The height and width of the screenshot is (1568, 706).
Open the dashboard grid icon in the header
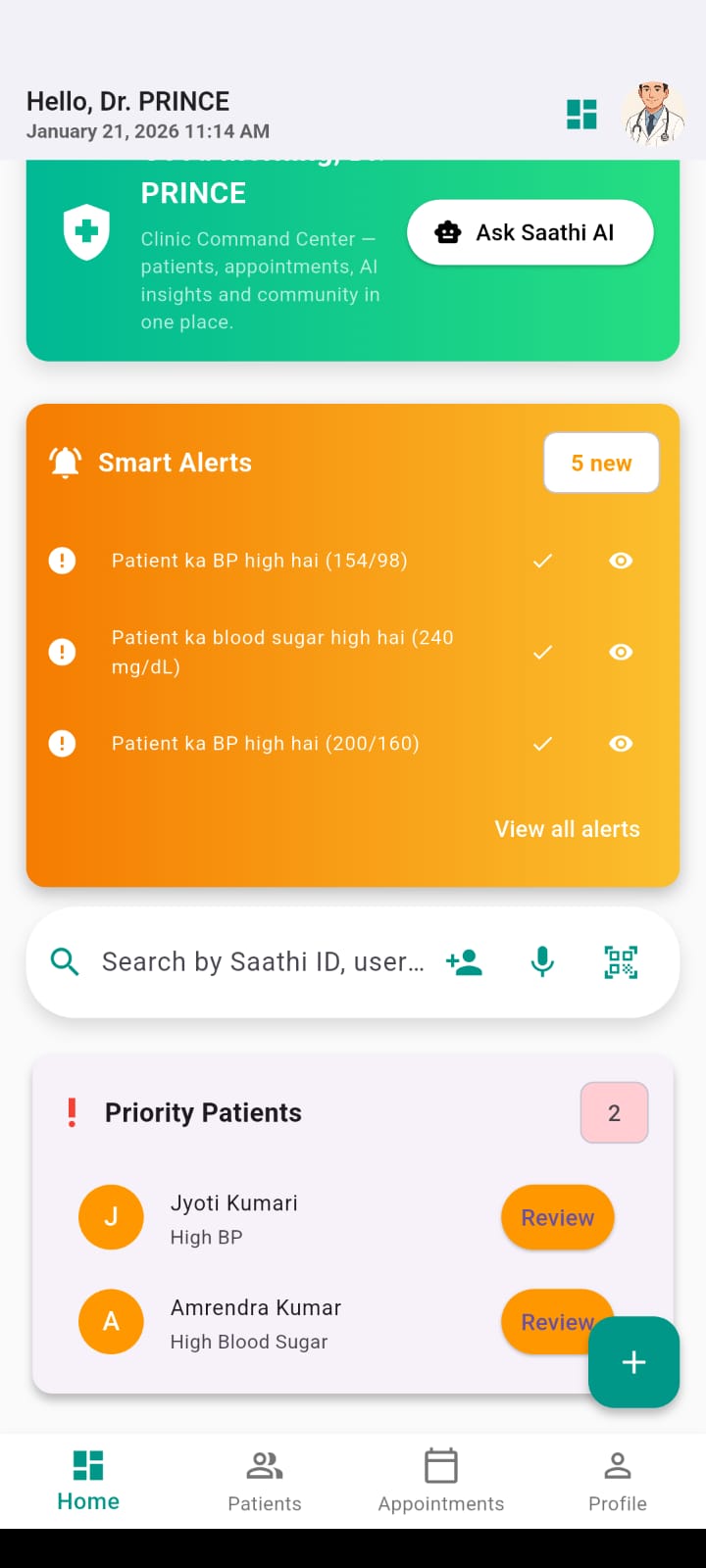[x=581, y=114]
